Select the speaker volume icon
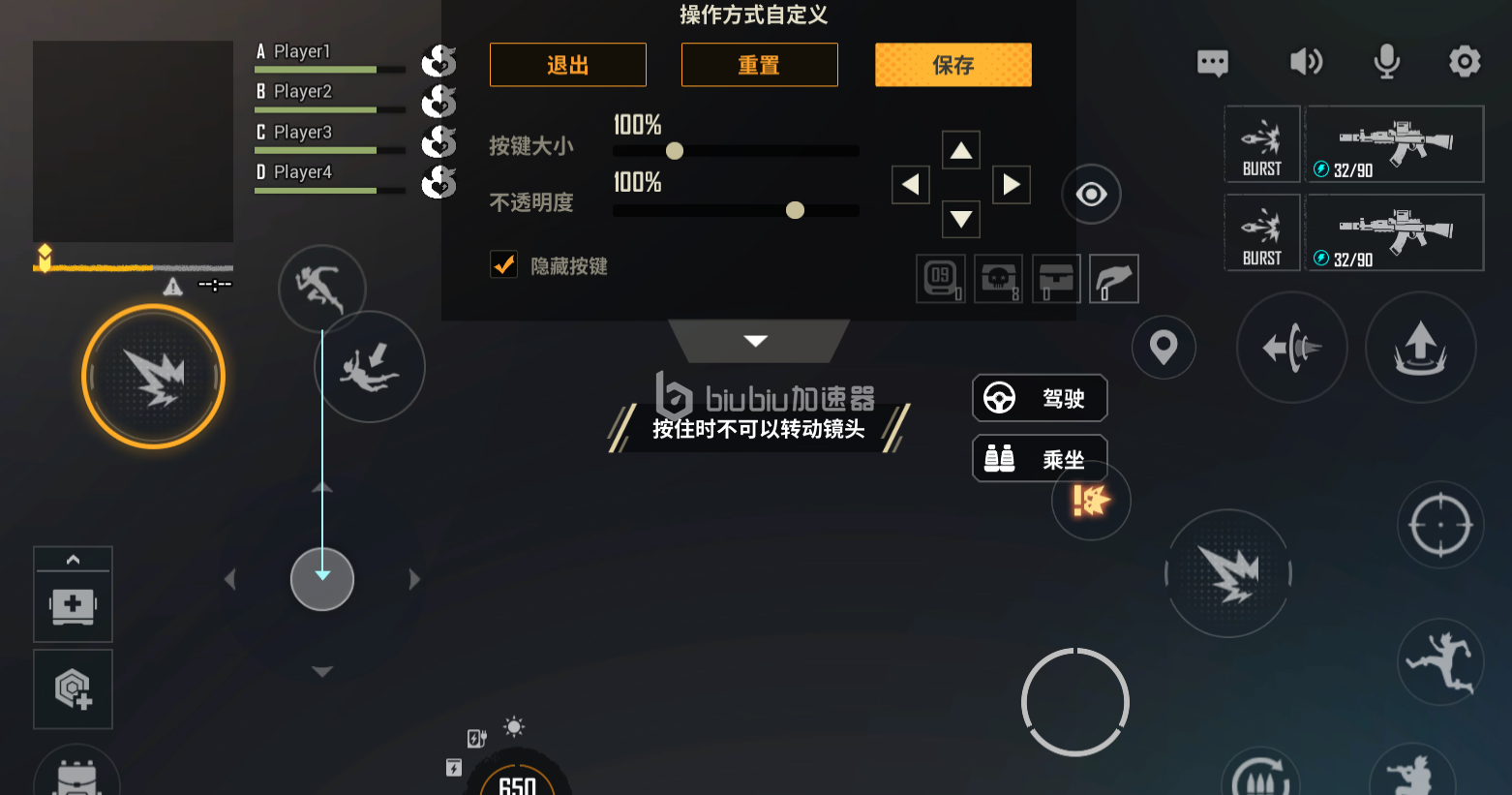 coord(1306,62)
